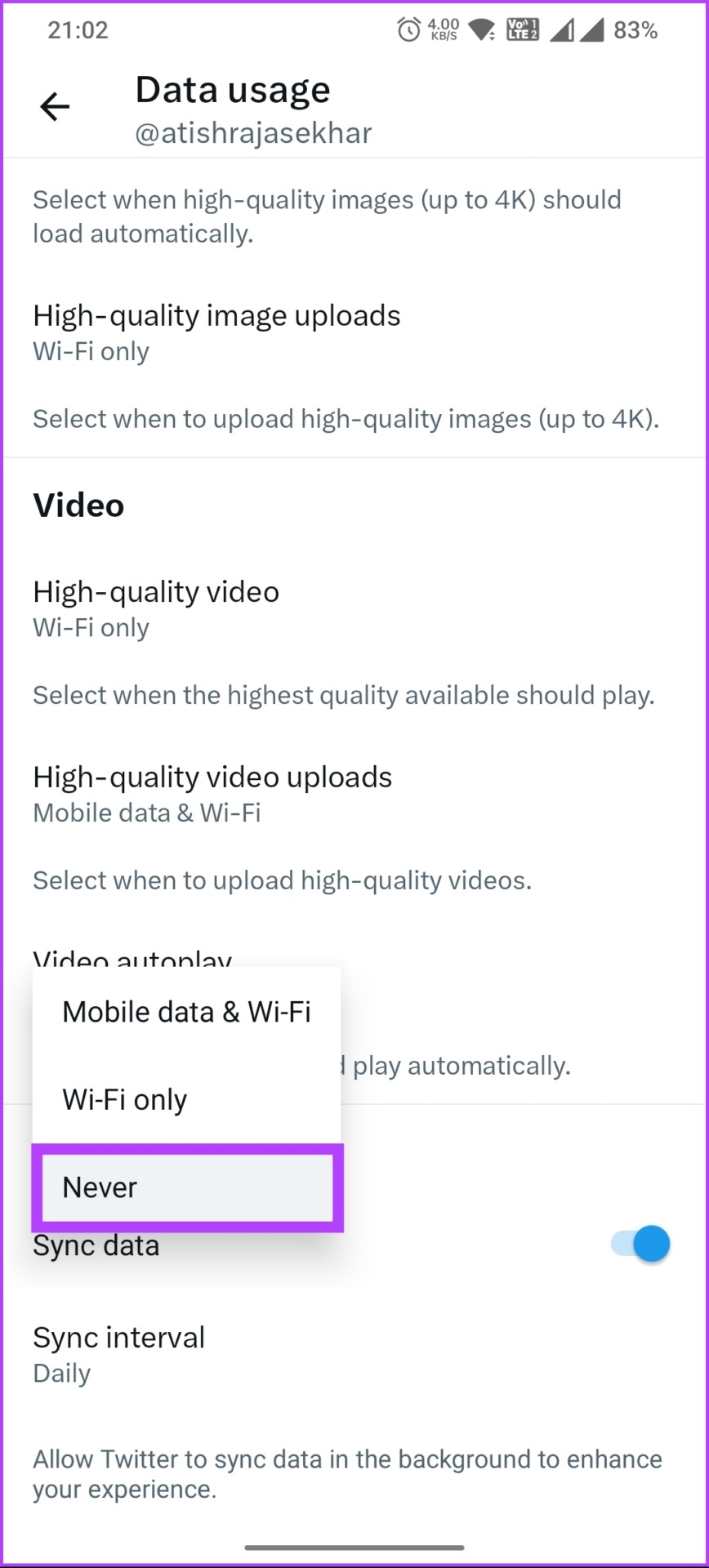Image resolution: width=709 pixels, height=1568 pixels.
Task: Open Sync interval setting
Action: [x=354, y=1355]
